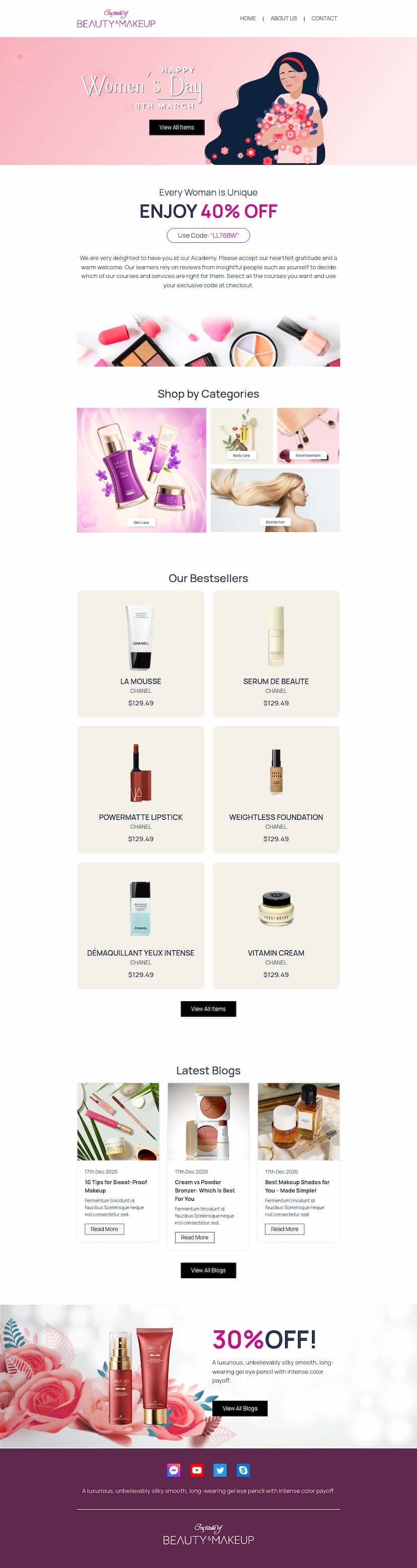
Task: Open the Skype icon in footer
Action: (243, 1470)
